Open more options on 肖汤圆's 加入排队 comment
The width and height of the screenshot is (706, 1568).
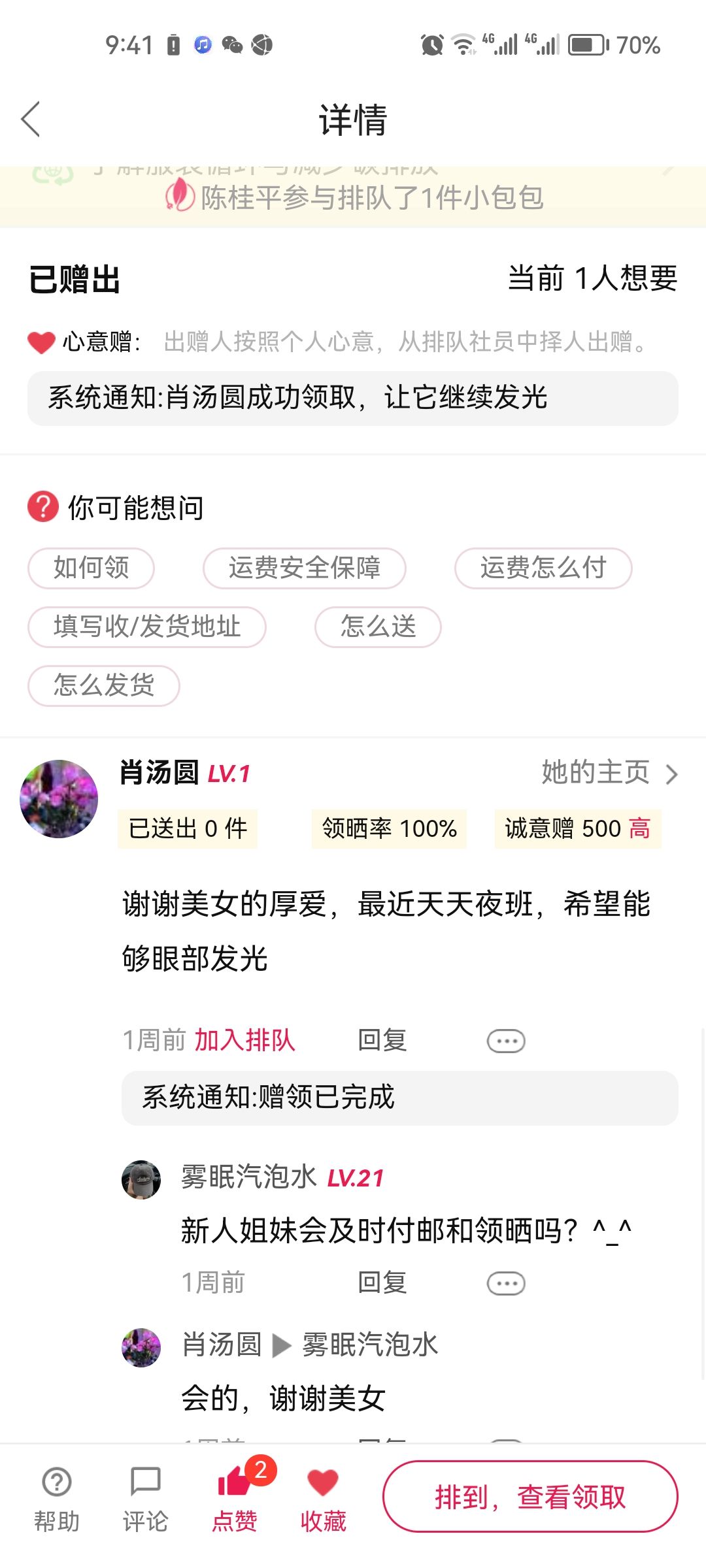point(506,1041)
